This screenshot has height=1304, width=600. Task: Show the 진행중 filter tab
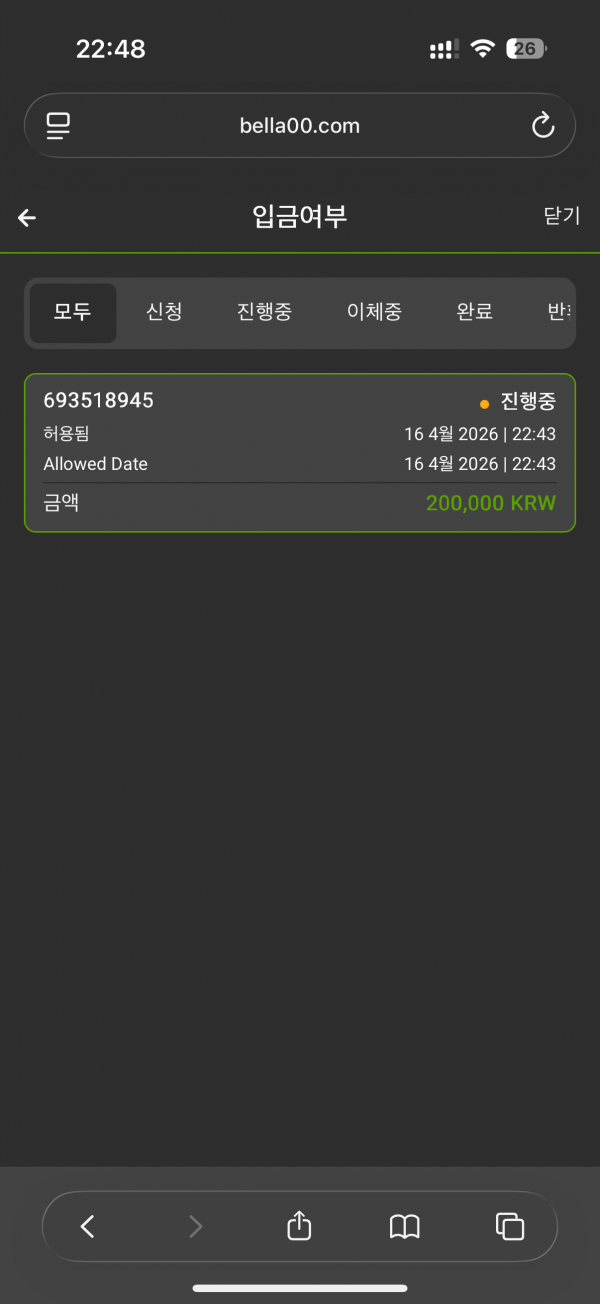[x=264, y=312]
